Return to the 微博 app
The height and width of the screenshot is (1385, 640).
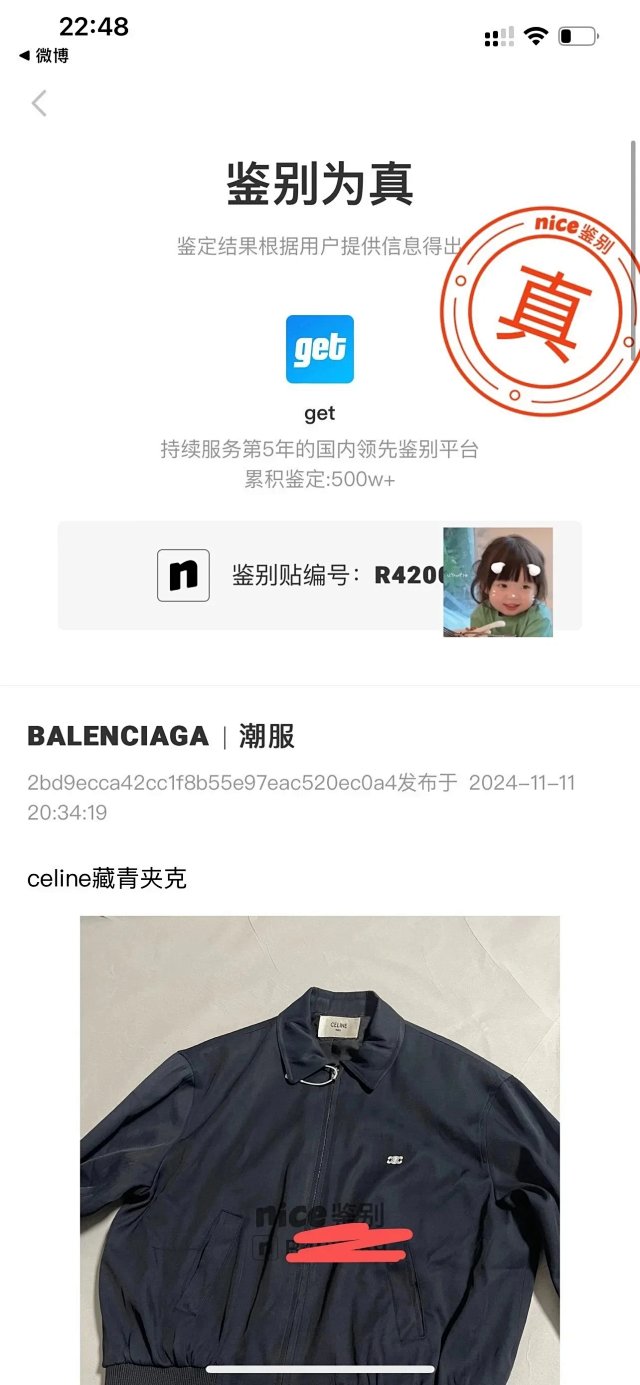click(44, 56)
